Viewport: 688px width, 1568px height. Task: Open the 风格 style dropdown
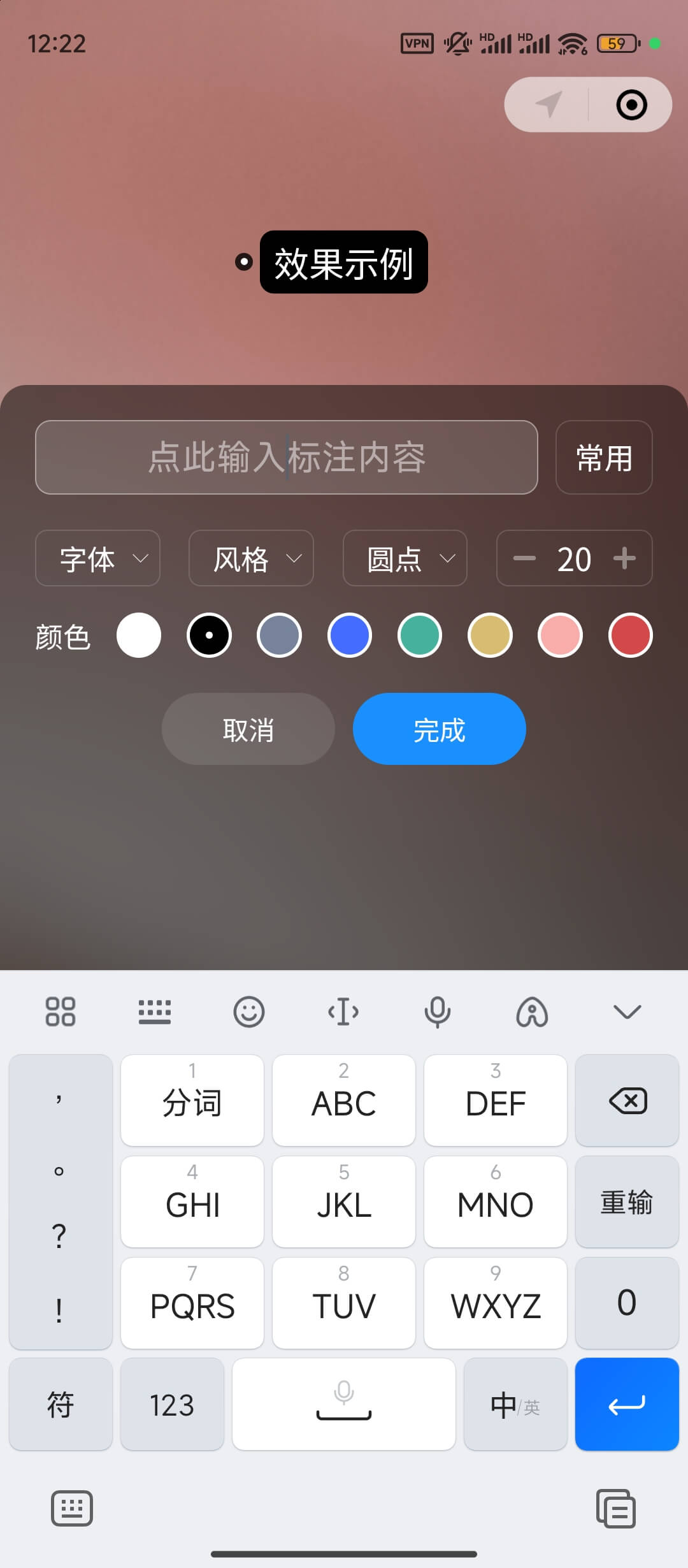(250, 559)
